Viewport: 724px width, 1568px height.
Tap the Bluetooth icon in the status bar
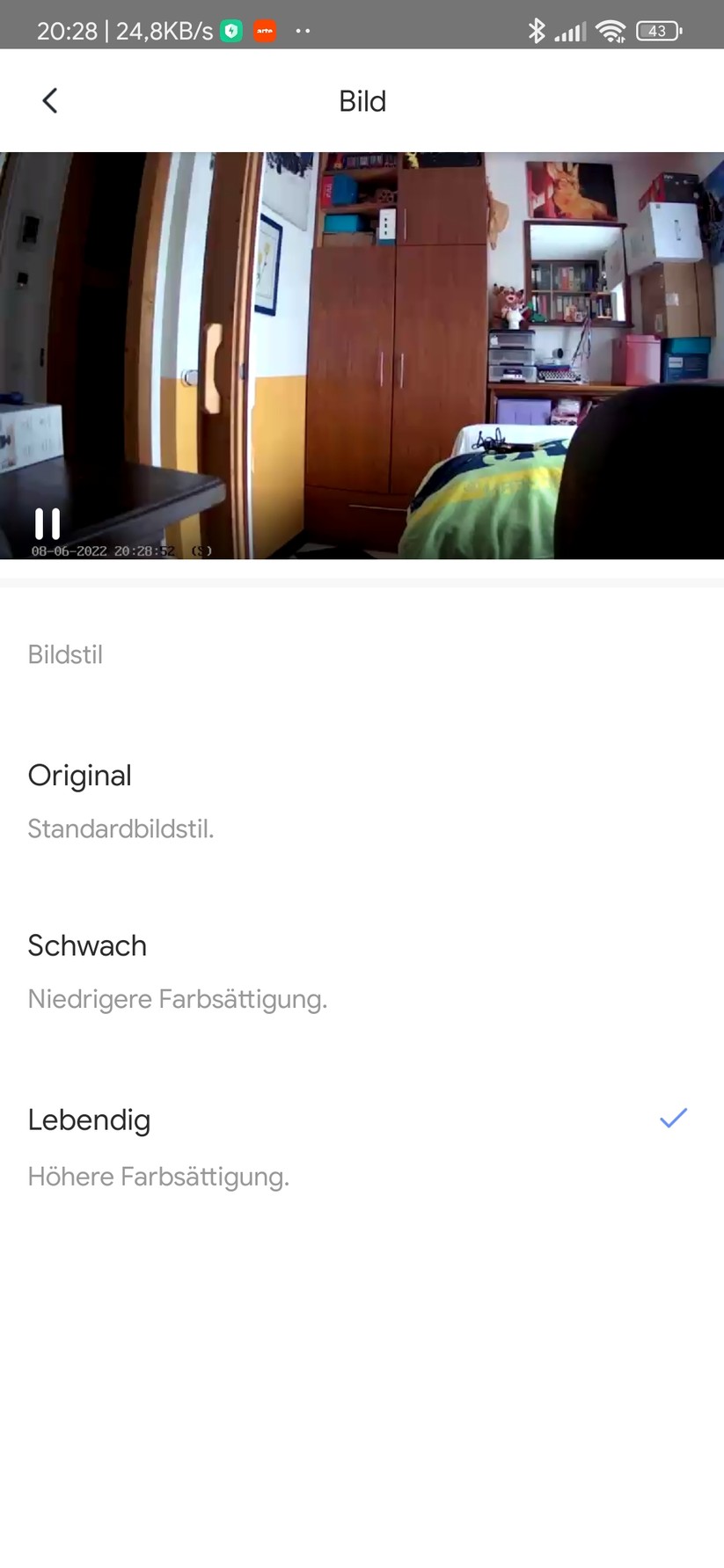pyautogui.click(x=538, y=28)
